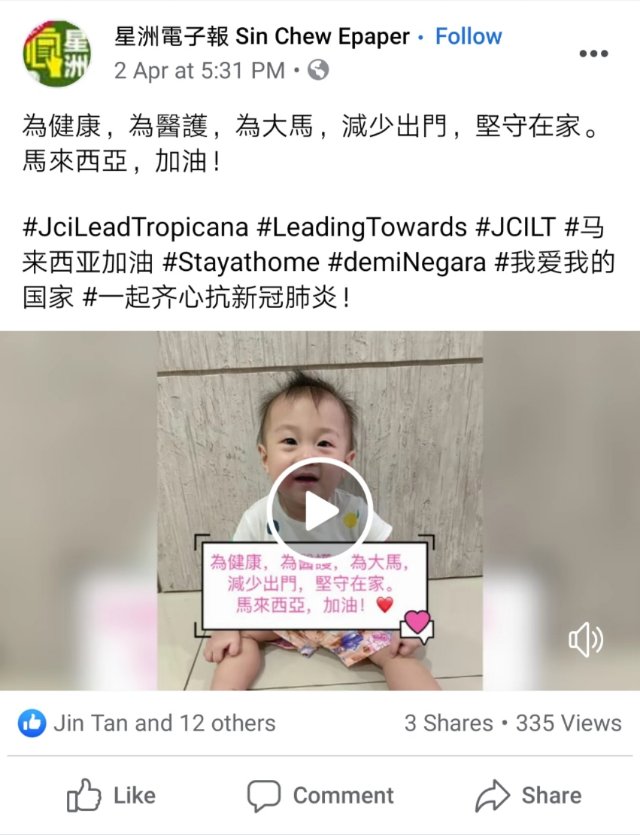Unmute the video with the speaker icon
The height and width of the screenshot is (835, 640).
click(x=586, y=639)
